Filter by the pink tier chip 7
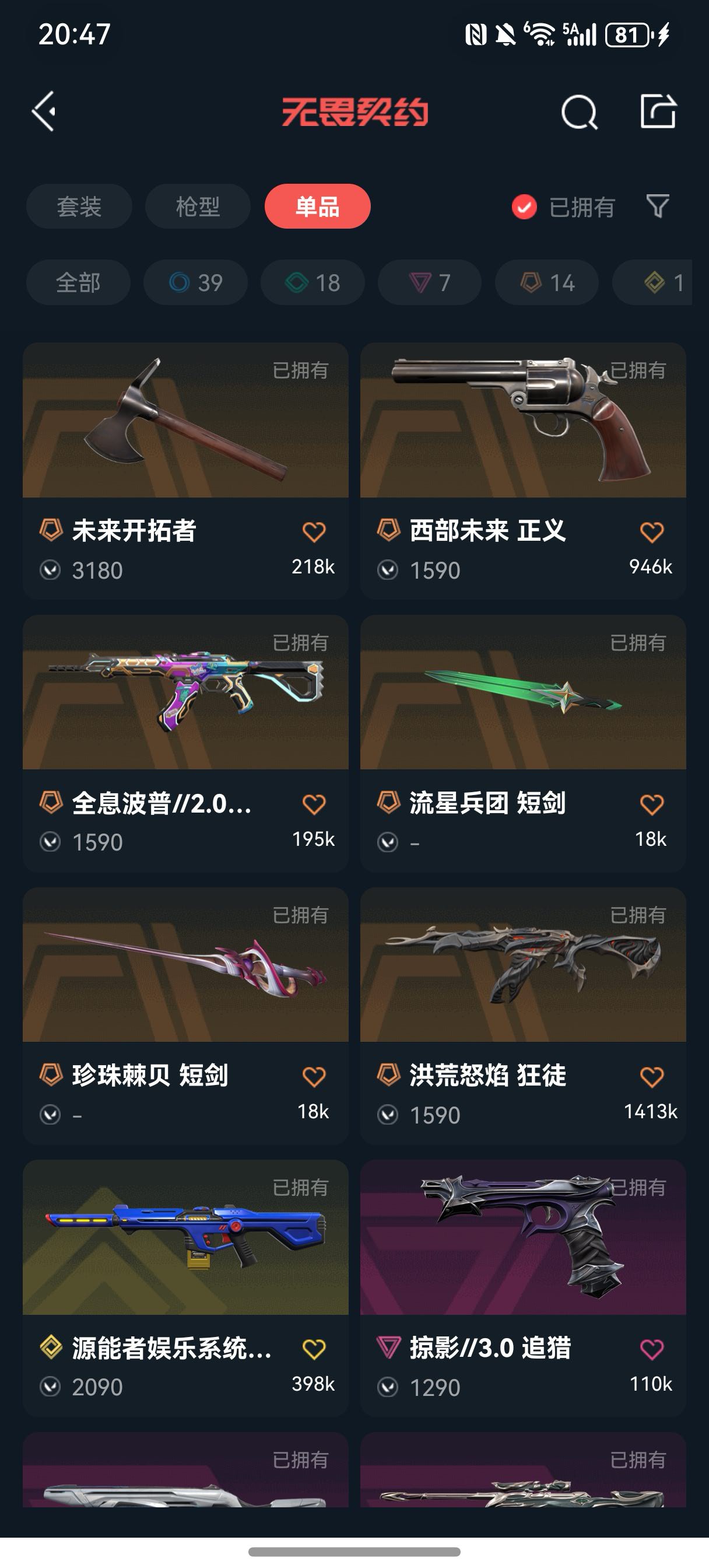The height and width of the screenshot is (1568, 709). tap(430, 282)
